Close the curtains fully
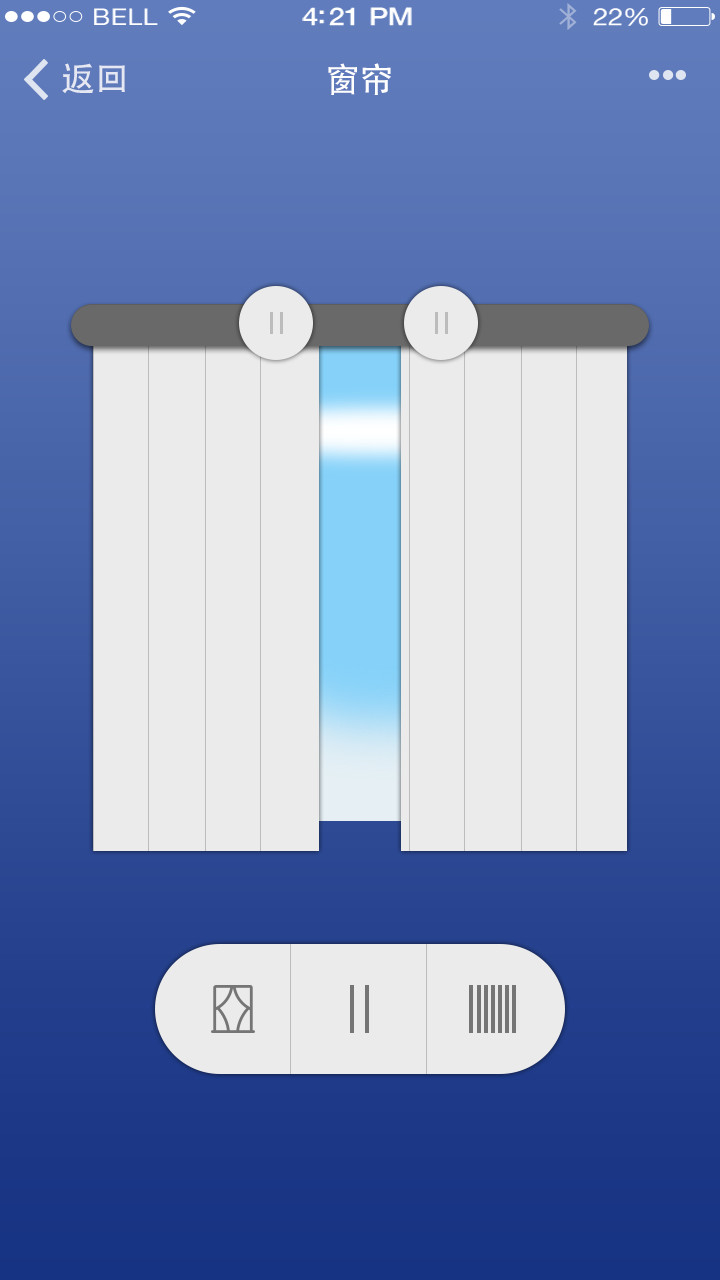The height and width of the screenshot is (1280, 720). (x=493, y=1009)
